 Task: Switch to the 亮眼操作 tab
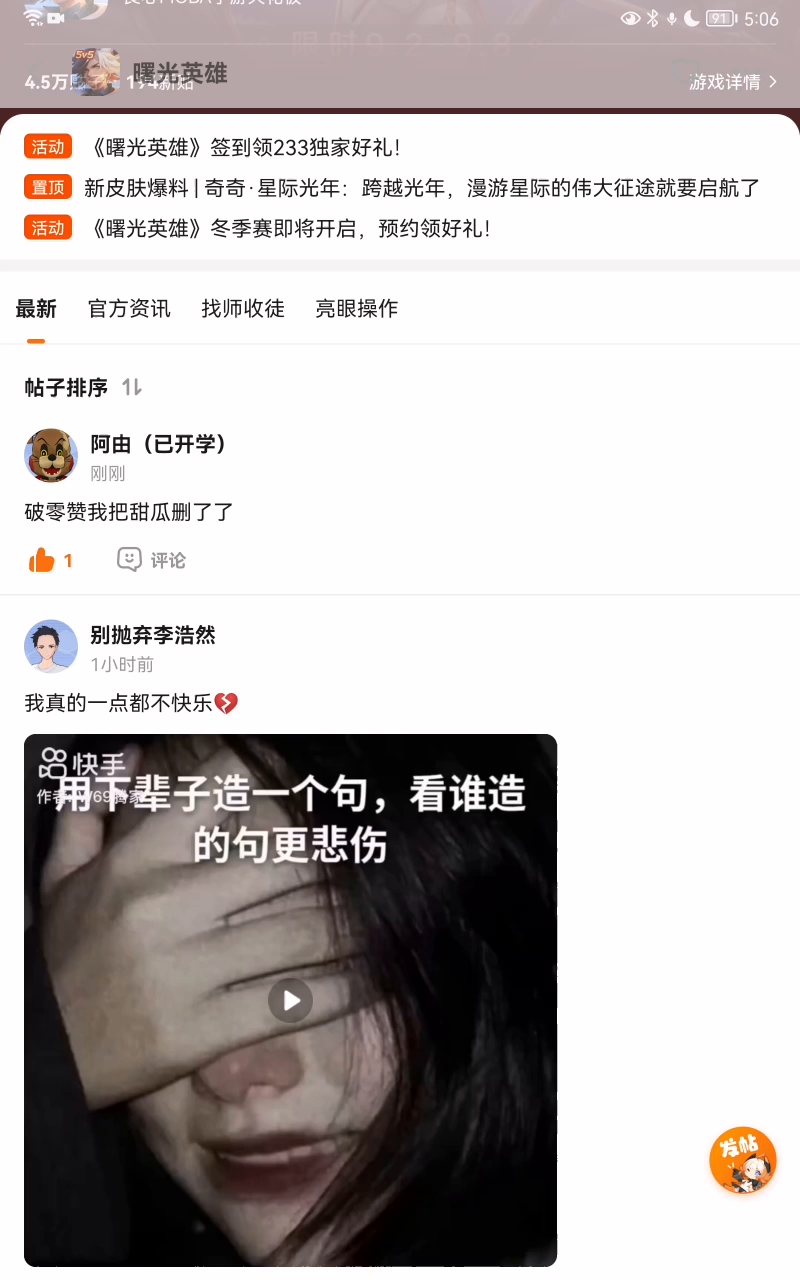click(x=356, y=309)
